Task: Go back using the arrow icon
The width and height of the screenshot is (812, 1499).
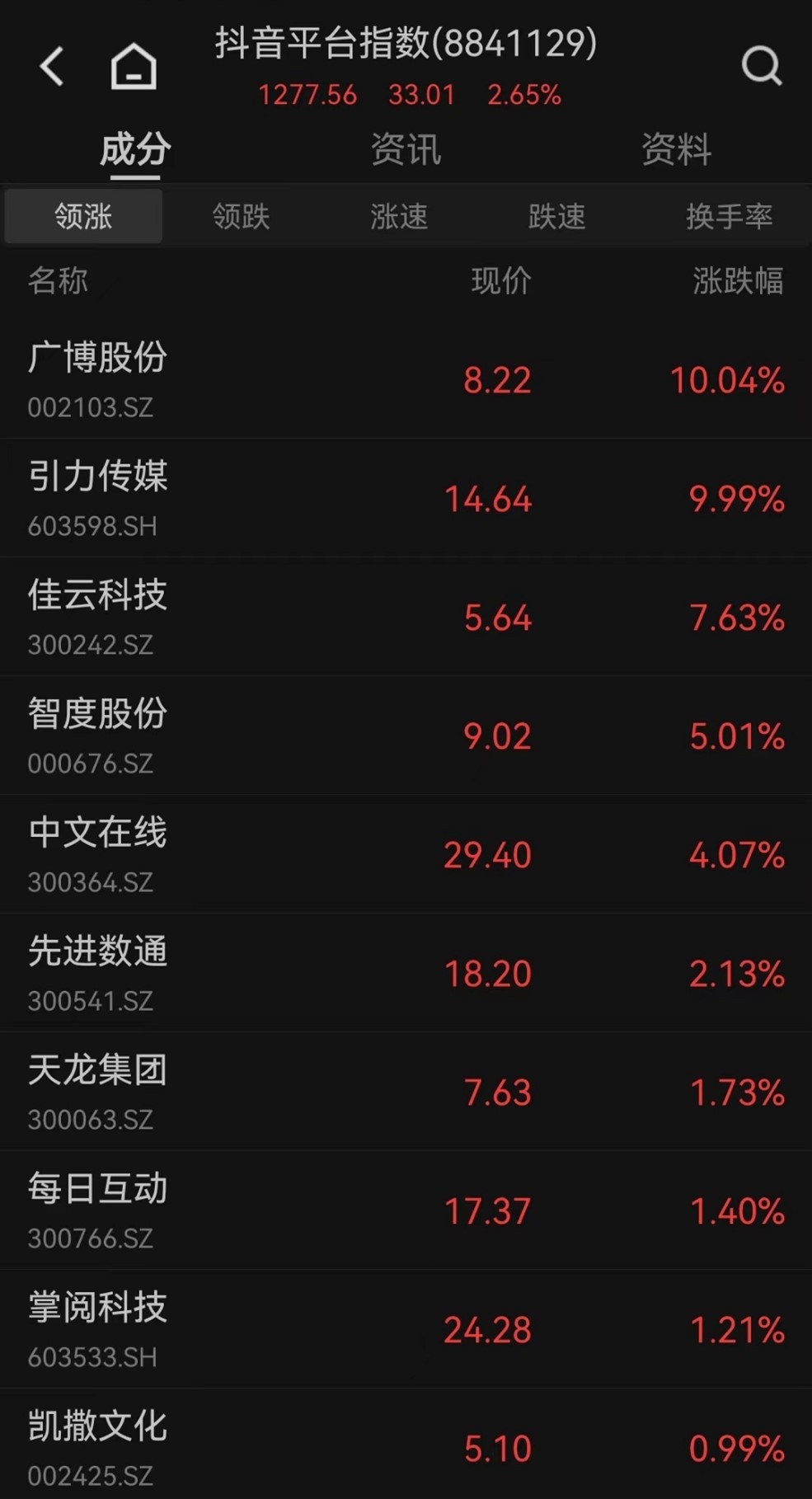Action: click(52, 66)
